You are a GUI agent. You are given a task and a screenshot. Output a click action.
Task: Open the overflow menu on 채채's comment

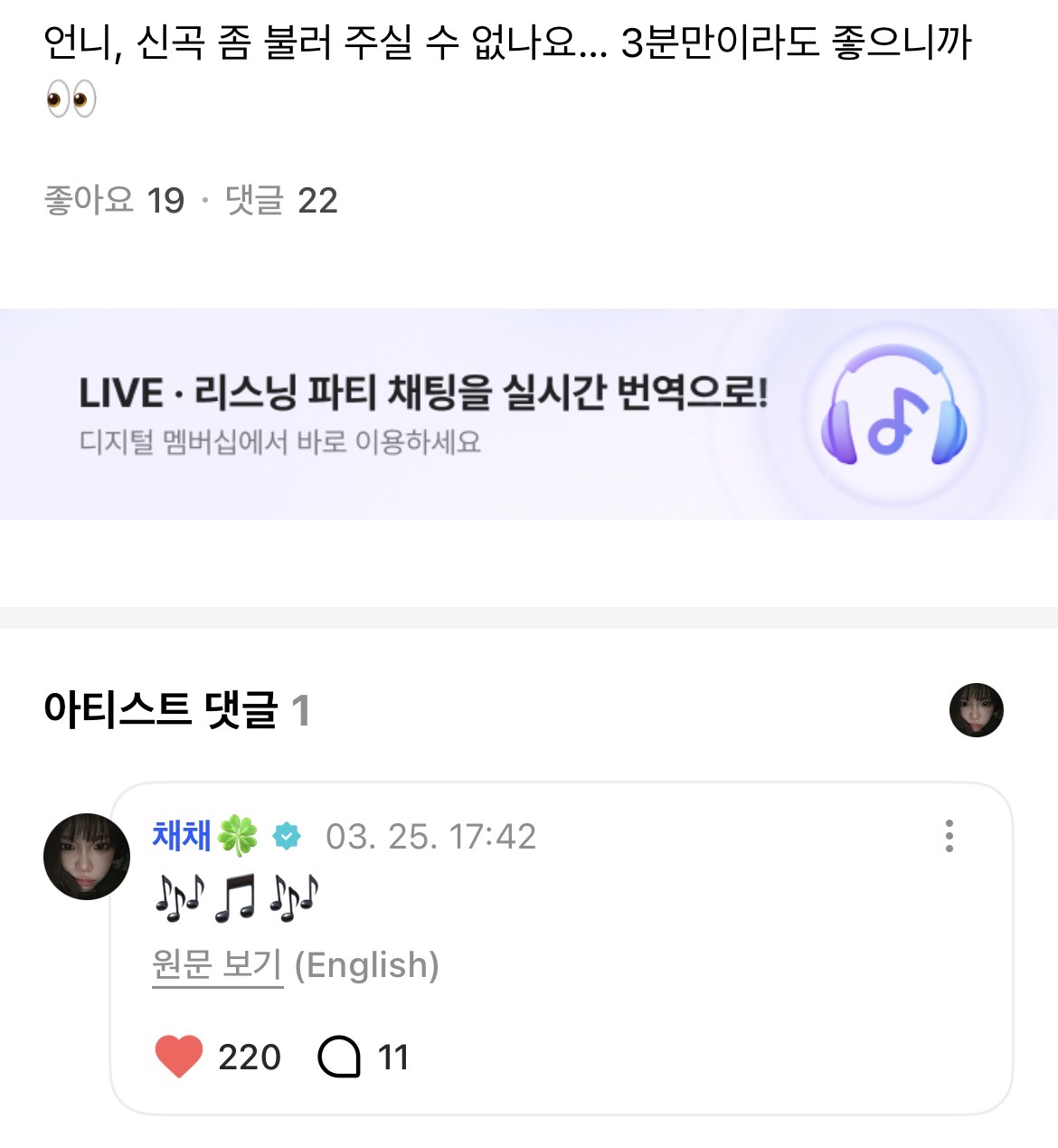(x=949, y=836)
